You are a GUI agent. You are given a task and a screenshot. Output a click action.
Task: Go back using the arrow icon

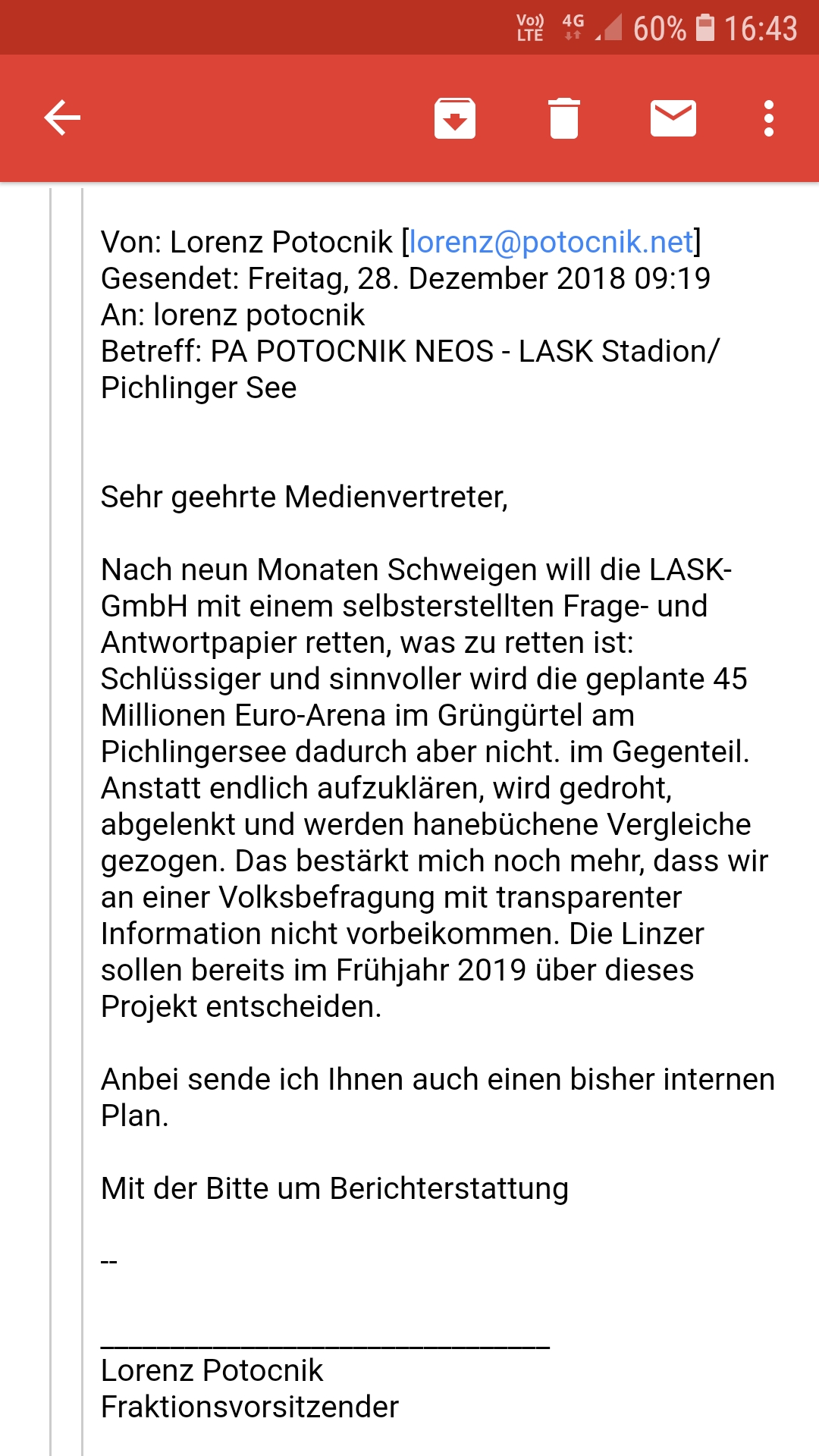62,118
